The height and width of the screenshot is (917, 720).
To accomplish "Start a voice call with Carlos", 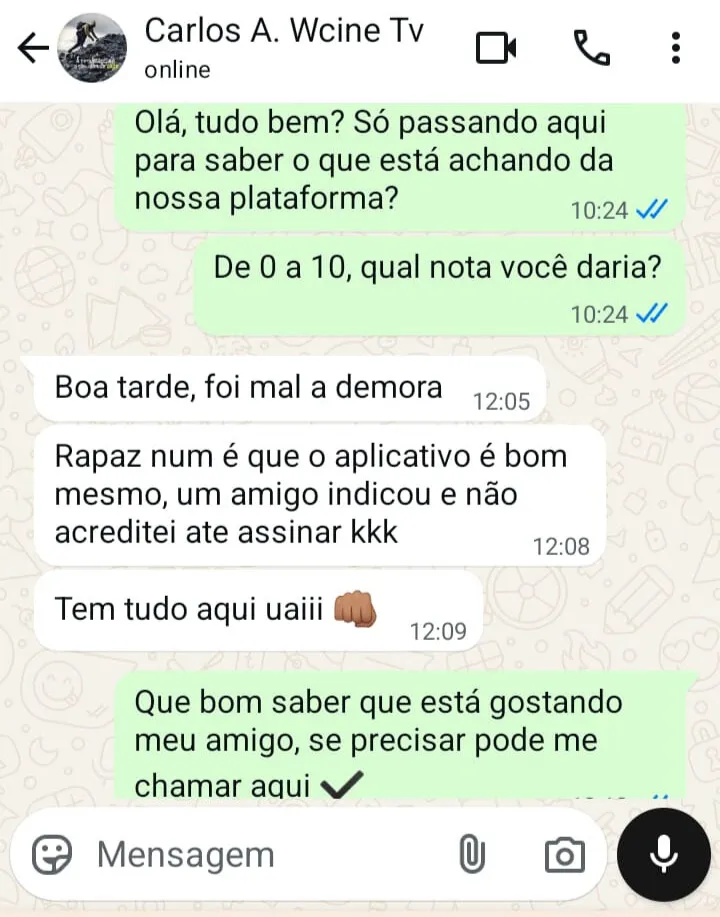I will tap(590, 46).
